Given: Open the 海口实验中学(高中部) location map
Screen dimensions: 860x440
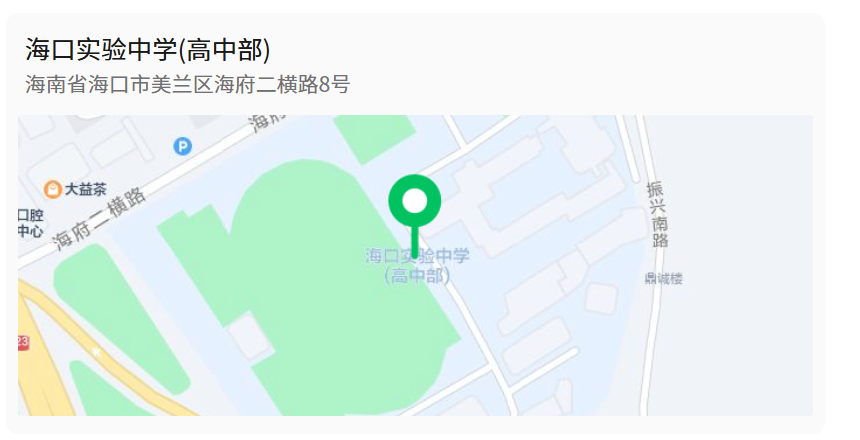Looking at the screenshot, I should tap(415, 265).
